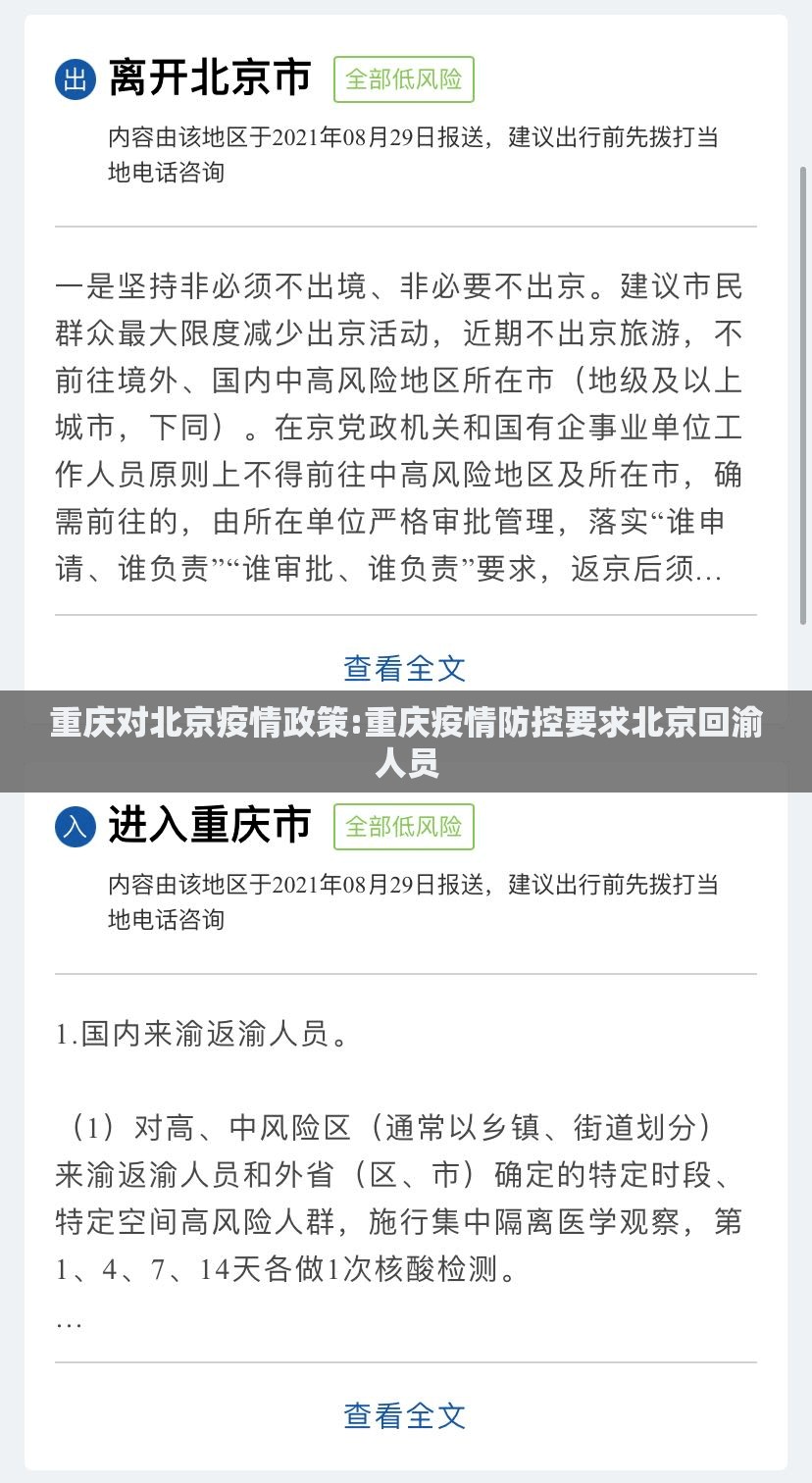The height and width of the screenshot is (1483, 812).
Task: Open the full text for entering Chongqing (进入重庆市)
Action: coord(405,1415)
